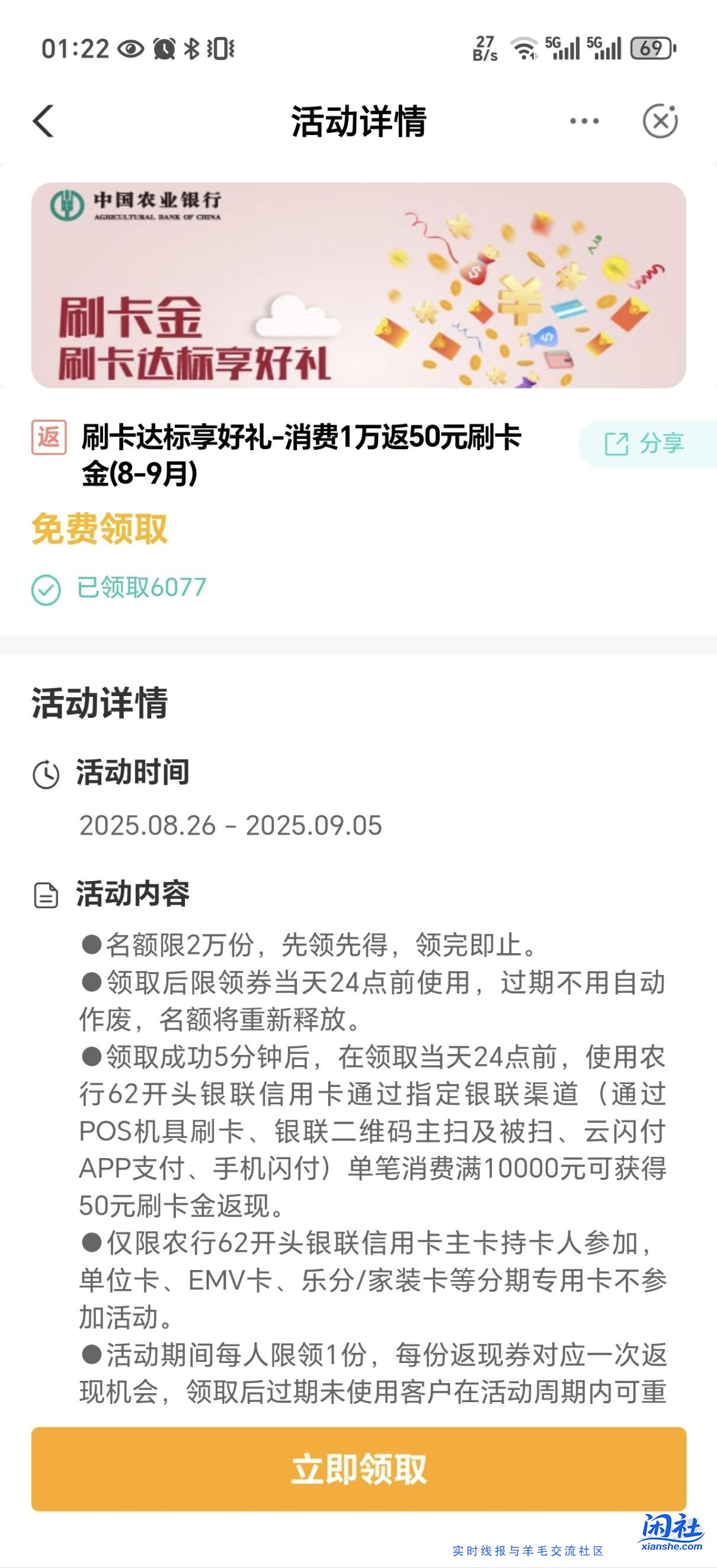717x1568 pixels.
Task: Close the activity page with the X
Action: [x=661, y=120]
